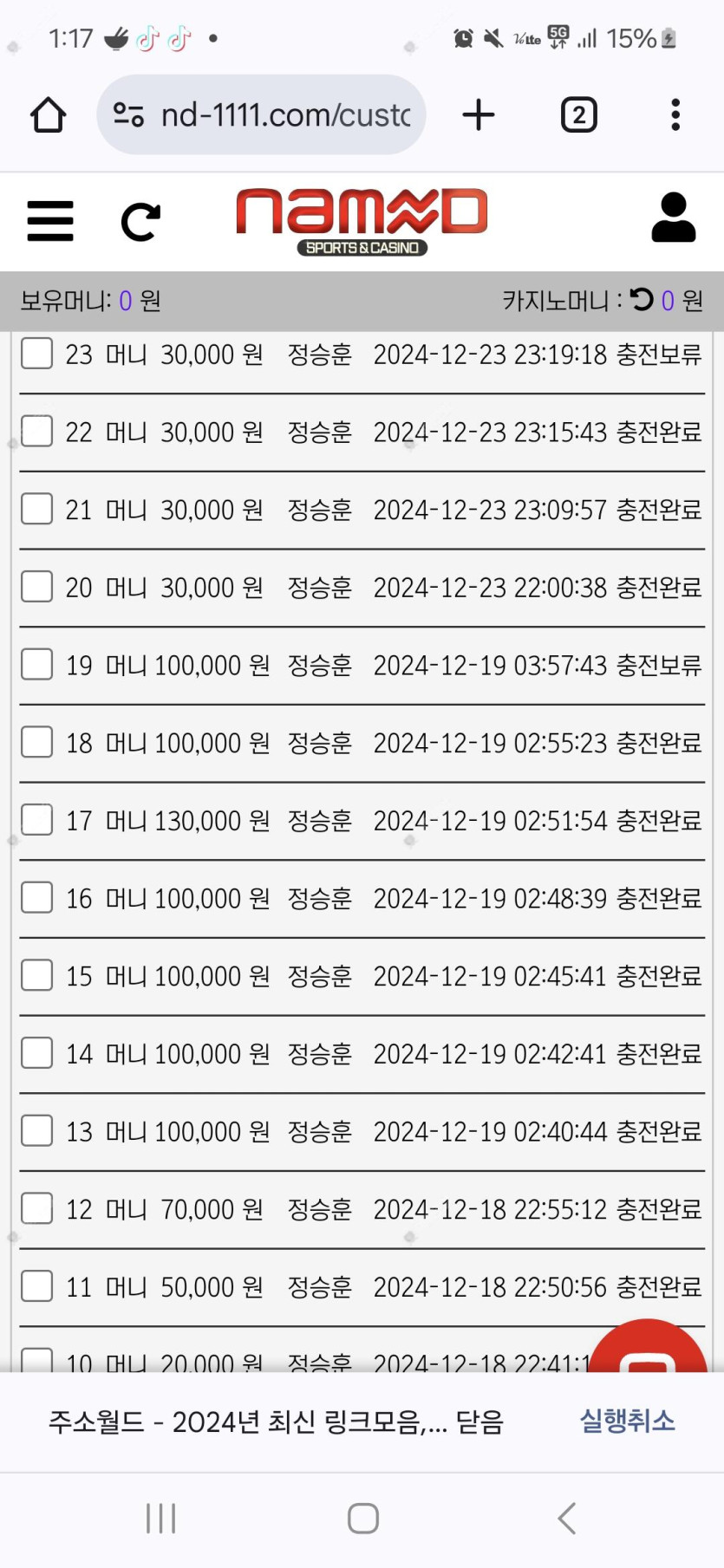Open the user profile icon
Screen dimensions: 724x1568
coord(674,218)
